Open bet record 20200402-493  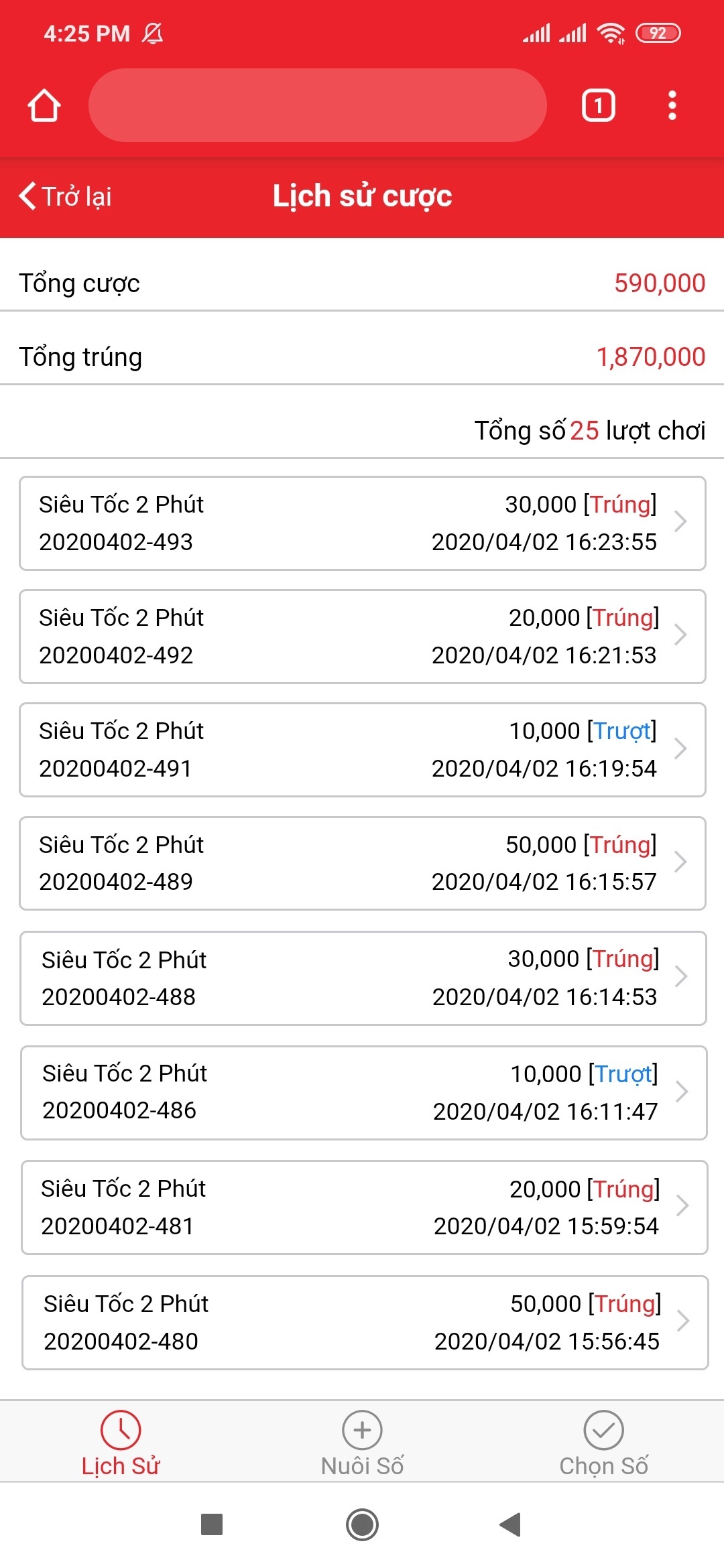coord(363,523)
